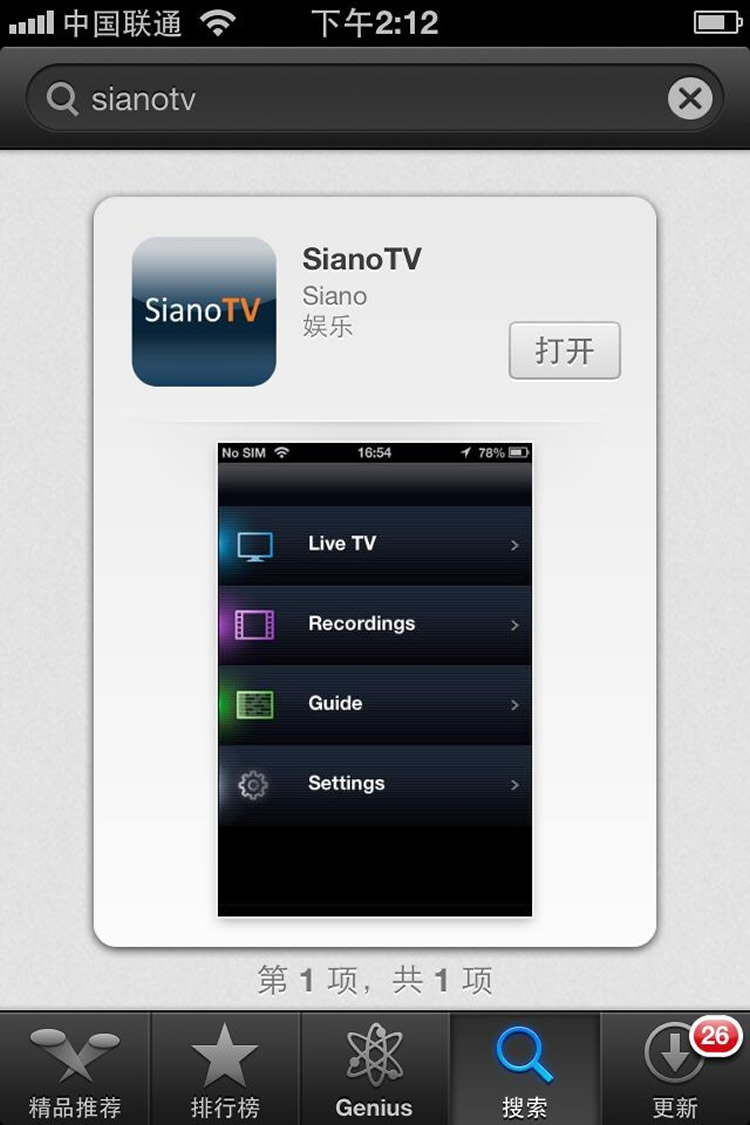This screenshot has width=750, height=1125.
Task: Clear the search text
Action: coord(690,99)
